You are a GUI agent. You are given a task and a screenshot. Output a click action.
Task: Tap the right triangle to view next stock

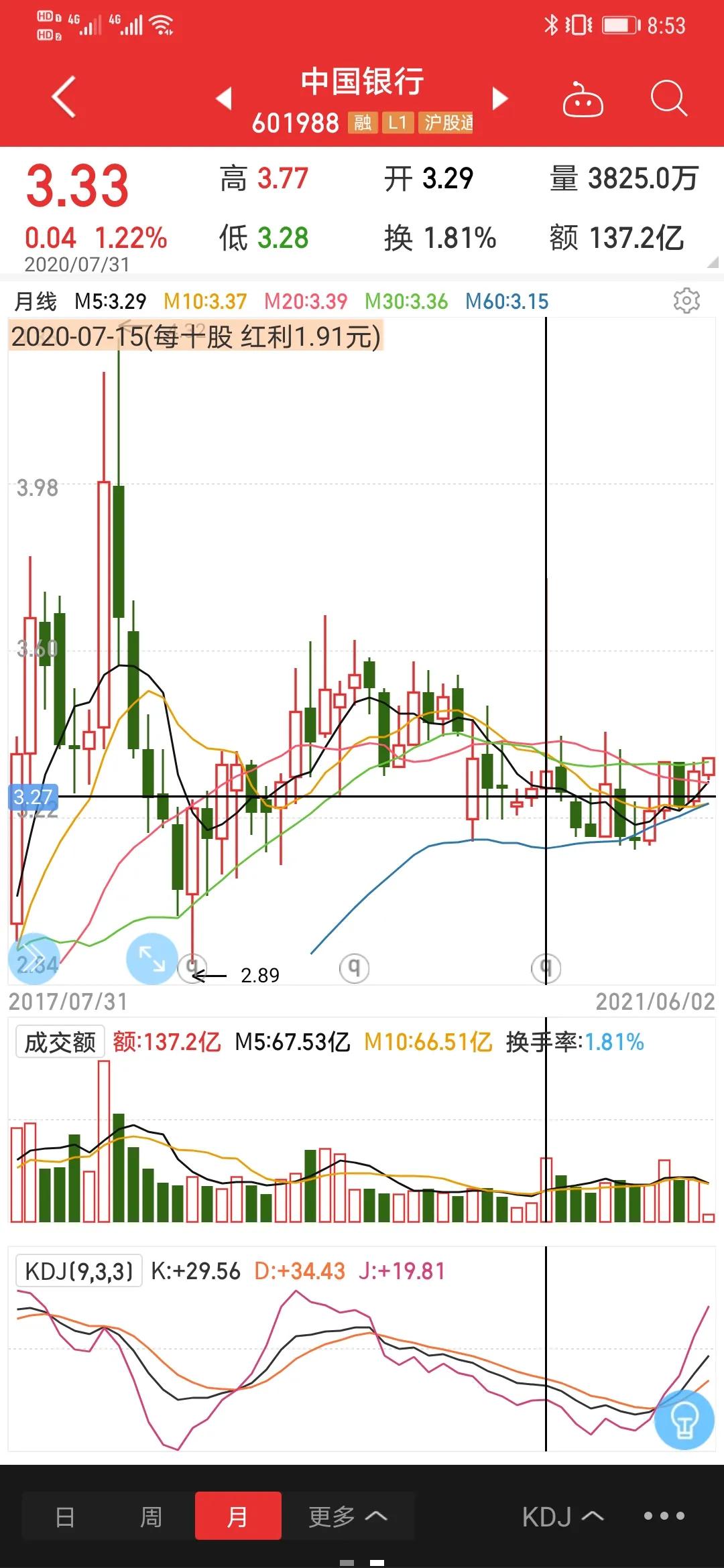click(499, 98)
